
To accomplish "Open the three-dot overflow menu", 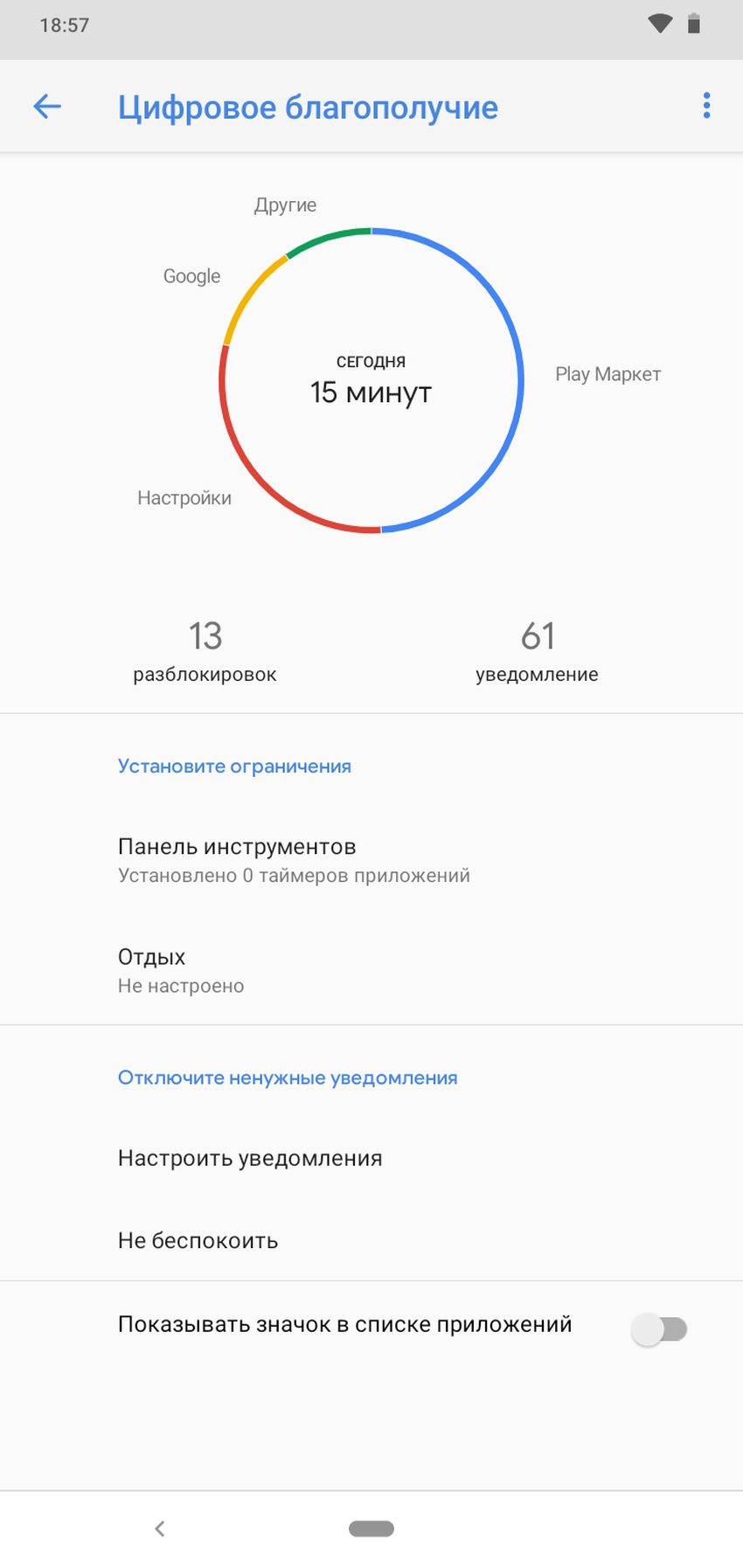I will pyautogui.click(x=706, y=107).
